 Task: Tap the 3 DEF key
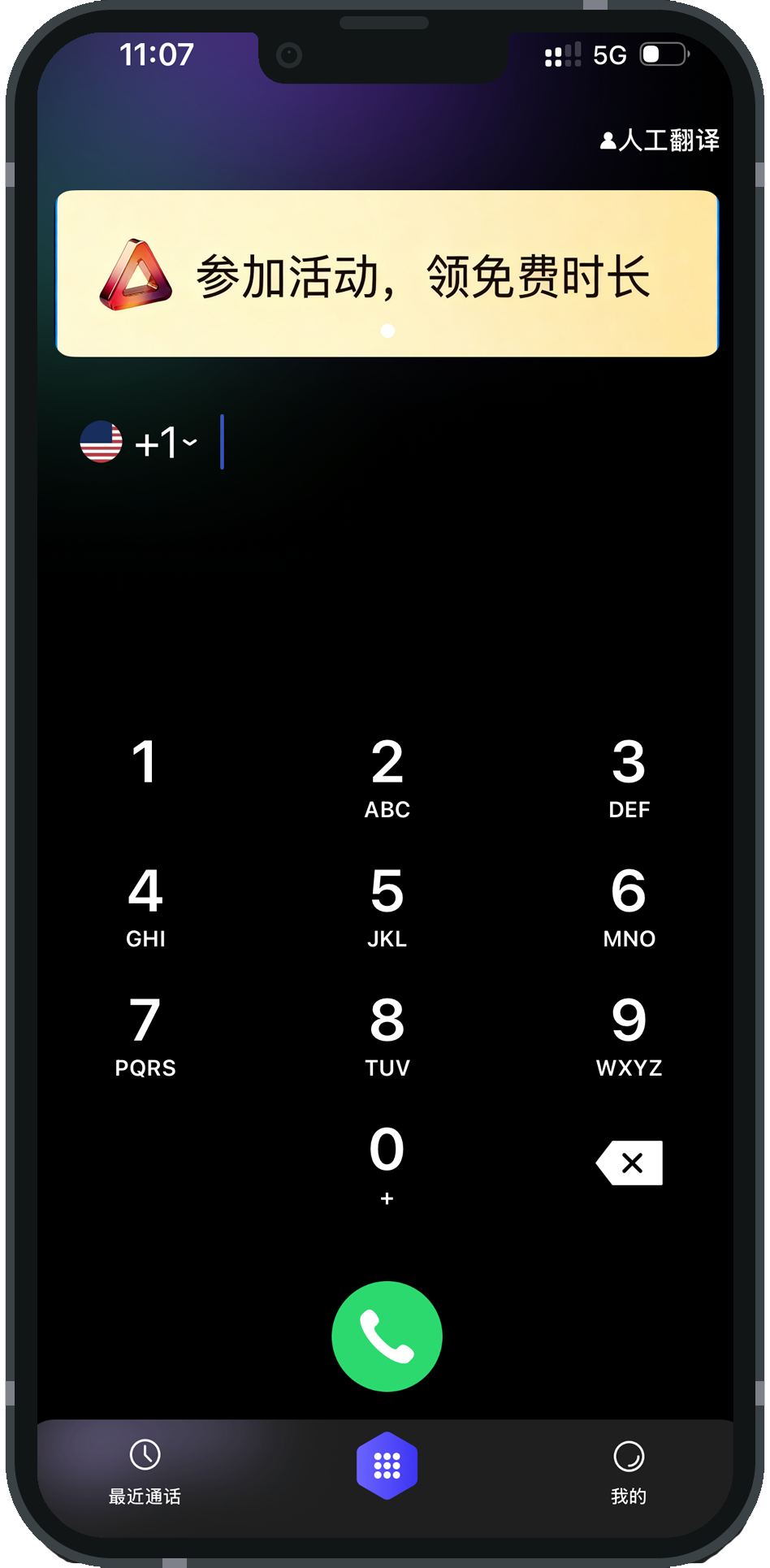tap(629, 776)
